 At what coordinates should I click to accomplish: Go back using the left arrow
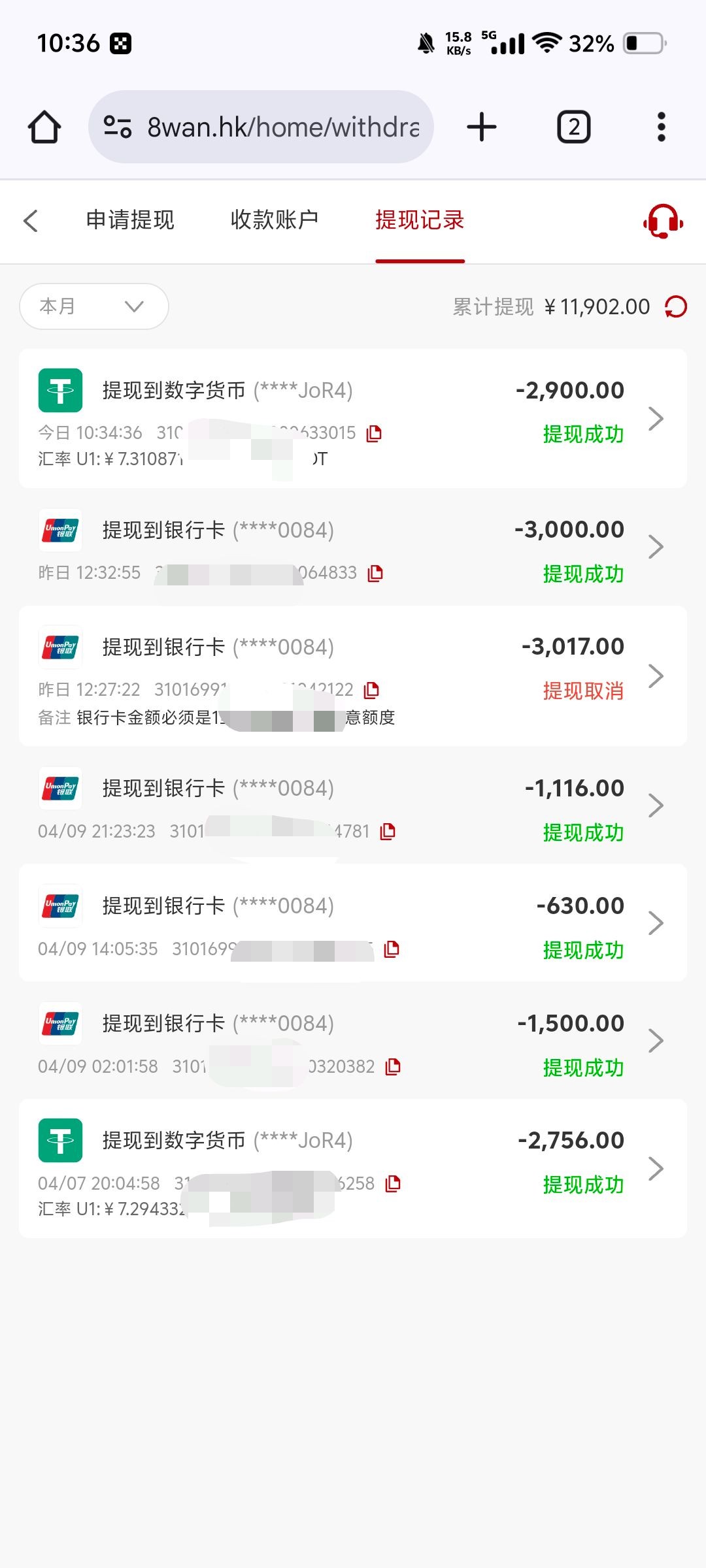point(31,220)
